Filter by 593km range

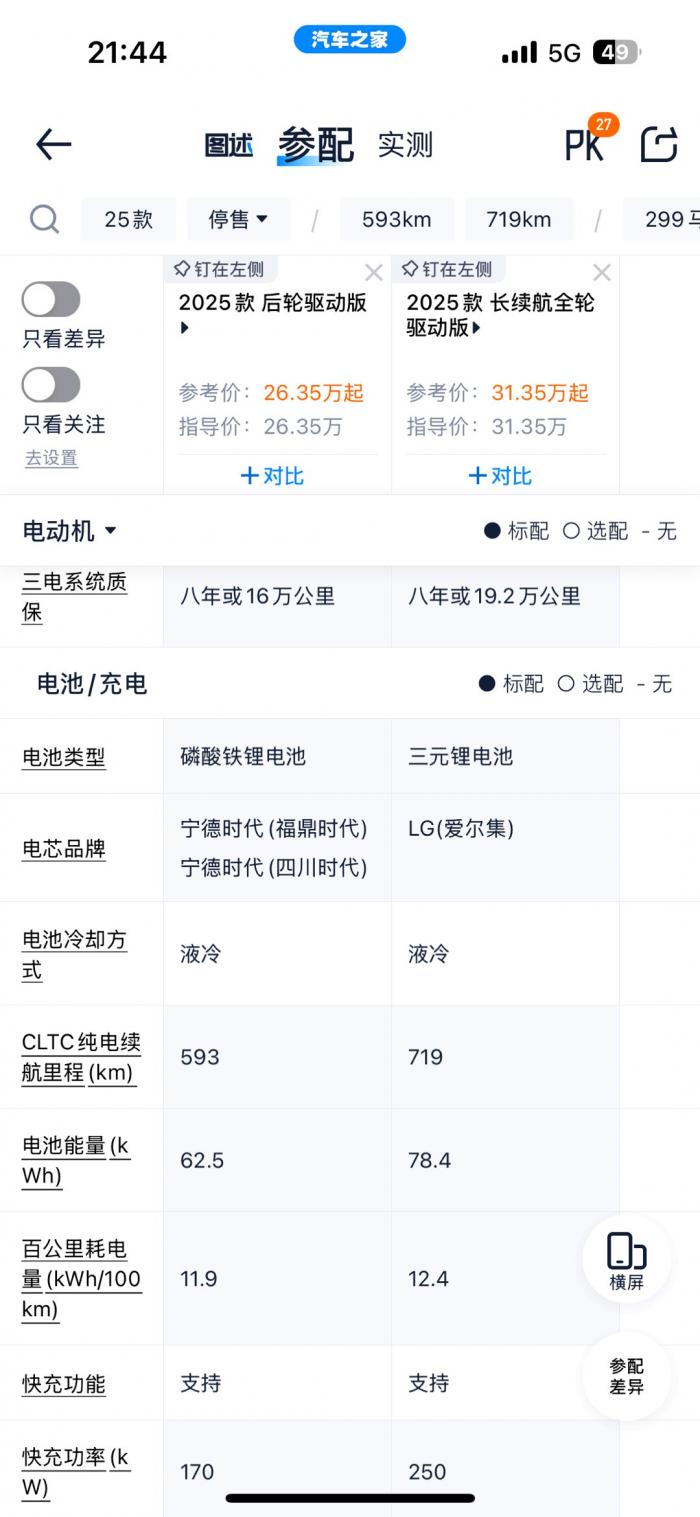397,219
